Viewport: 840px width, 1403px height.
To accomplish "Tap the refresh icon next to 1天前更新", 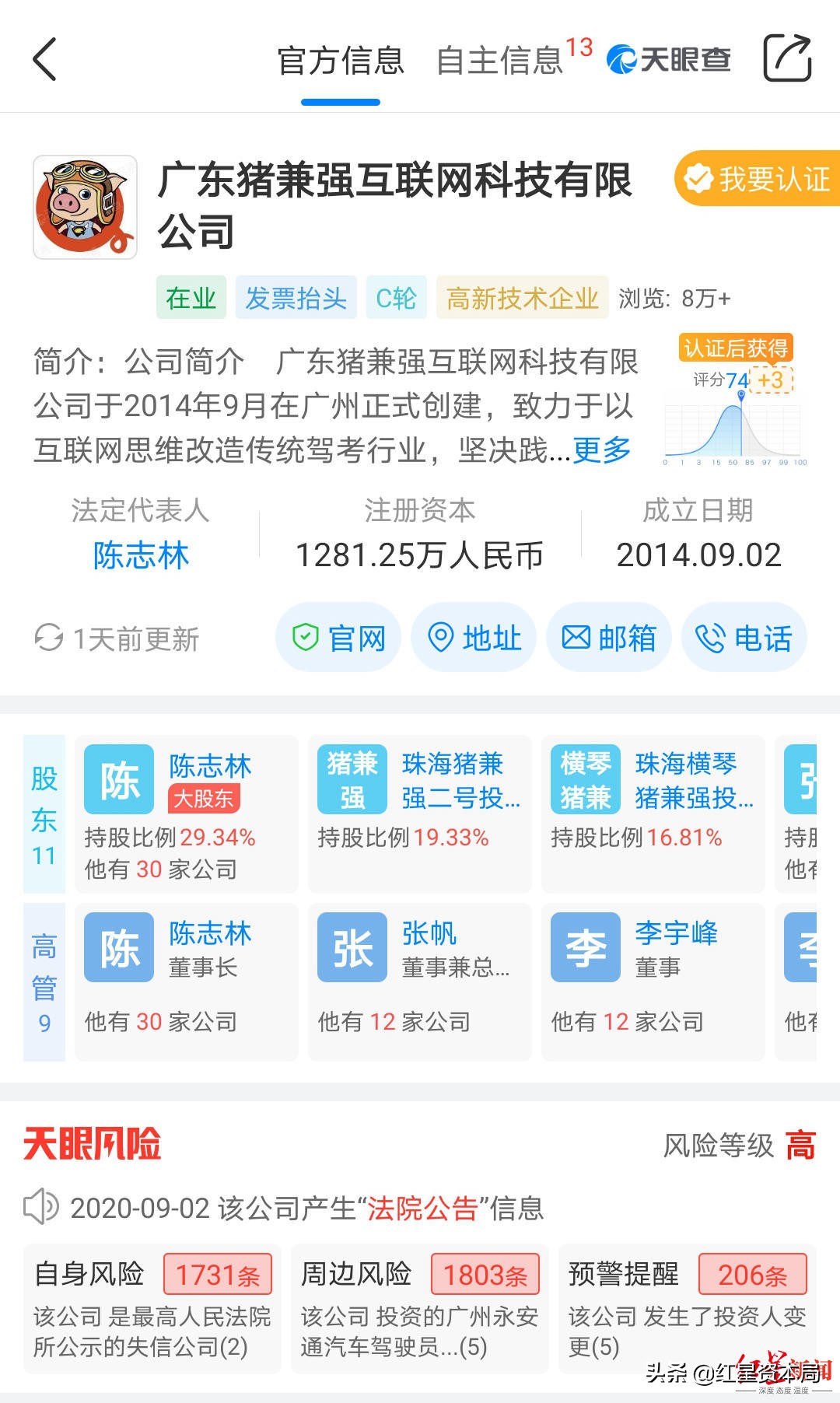I will pyautogui.click(x=49, y=638).
